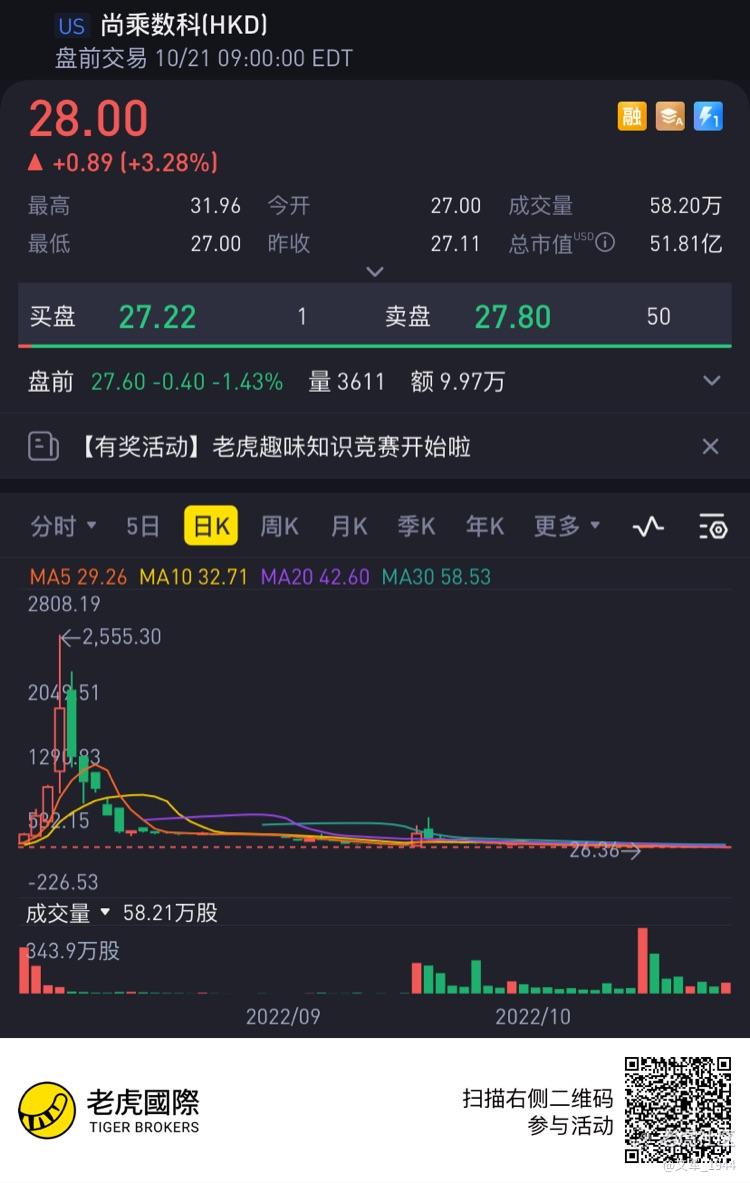The width and height of the screenshot is (750, 1183).
Task: Switch to the 5日 chart
Action: pos(143,526)
